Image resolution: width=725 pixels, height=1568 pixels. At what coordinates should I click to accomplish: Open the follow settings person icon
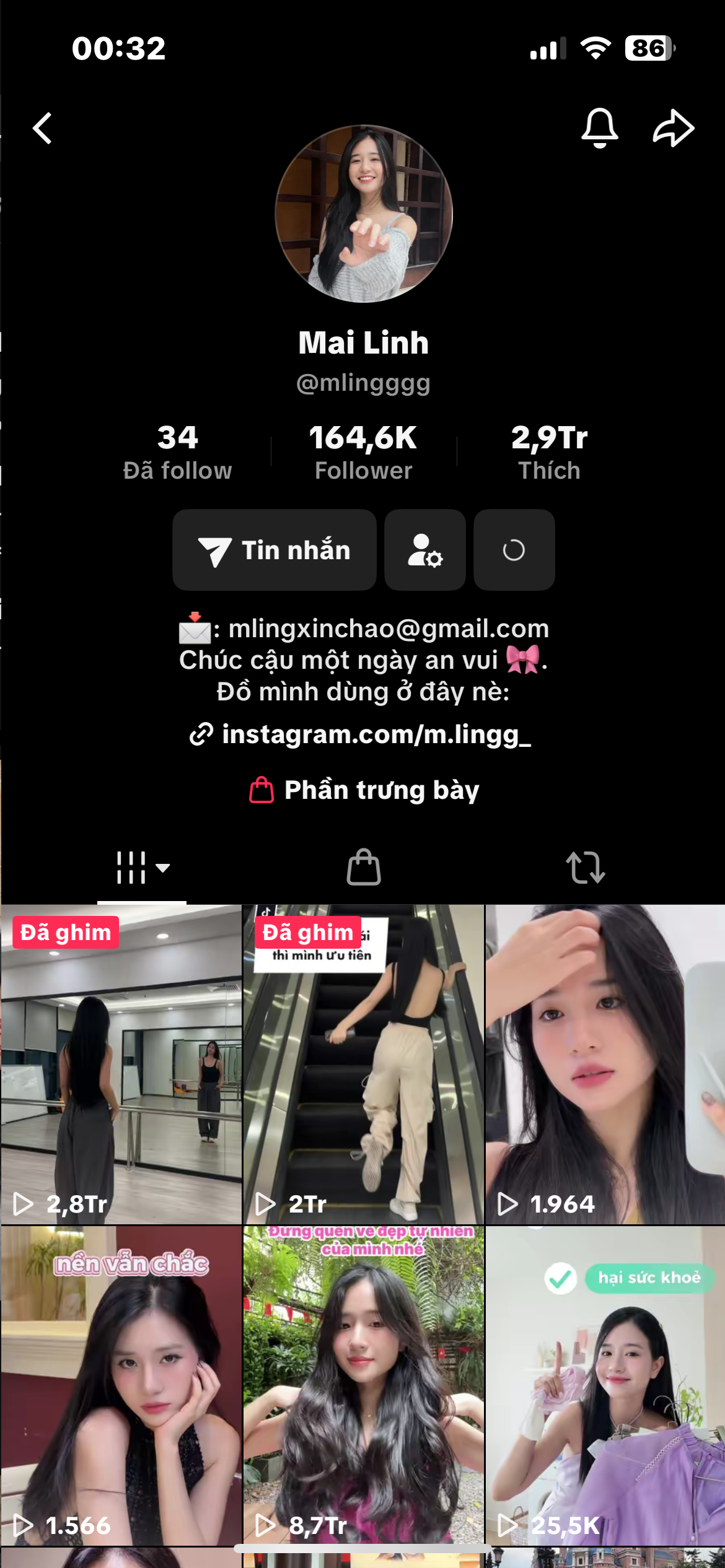[425, 550]
